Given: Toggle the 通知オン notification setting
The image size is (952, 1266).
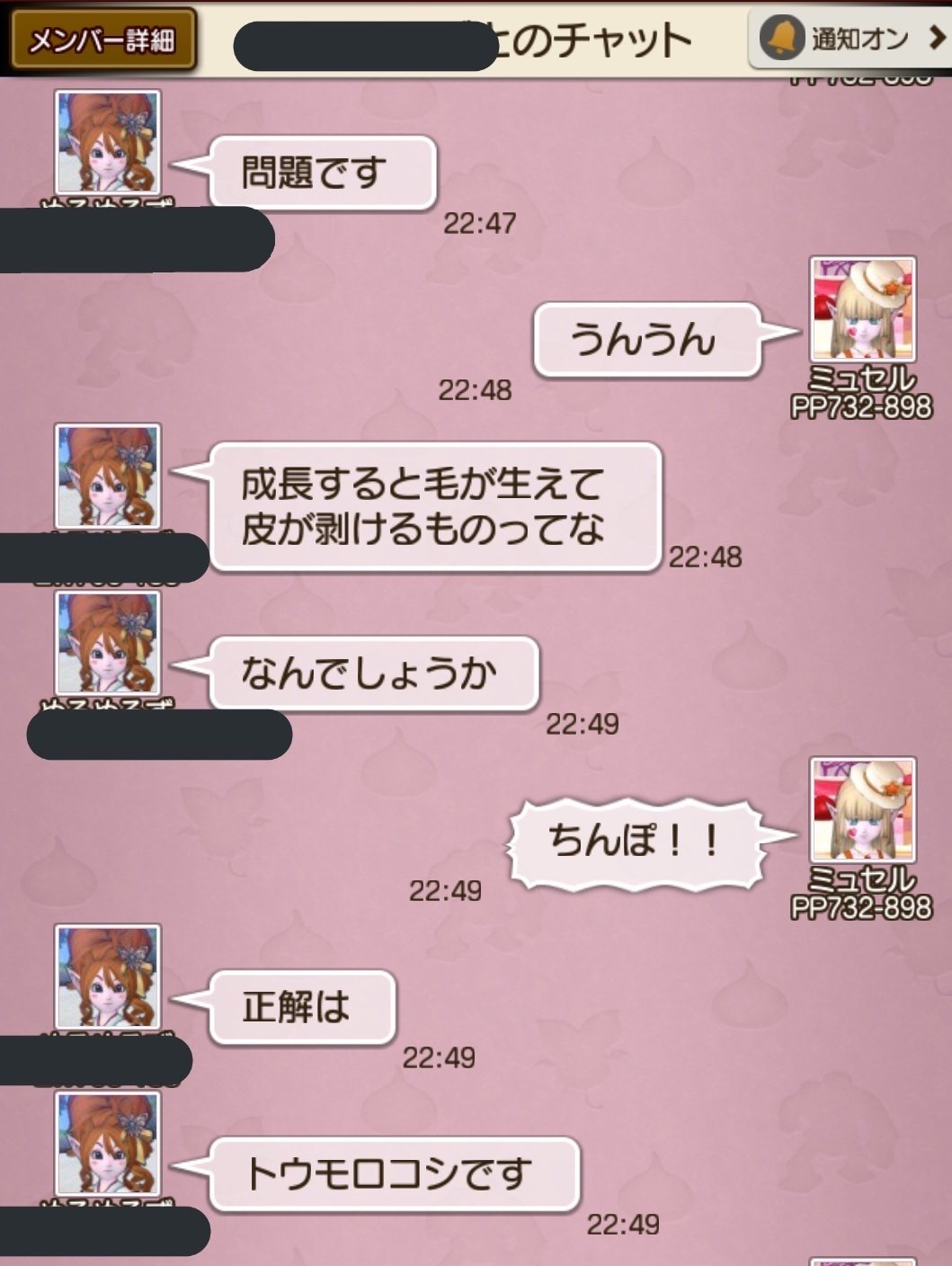Looking at the screenshot, I should pyautogui.click(x=848, y=39).
